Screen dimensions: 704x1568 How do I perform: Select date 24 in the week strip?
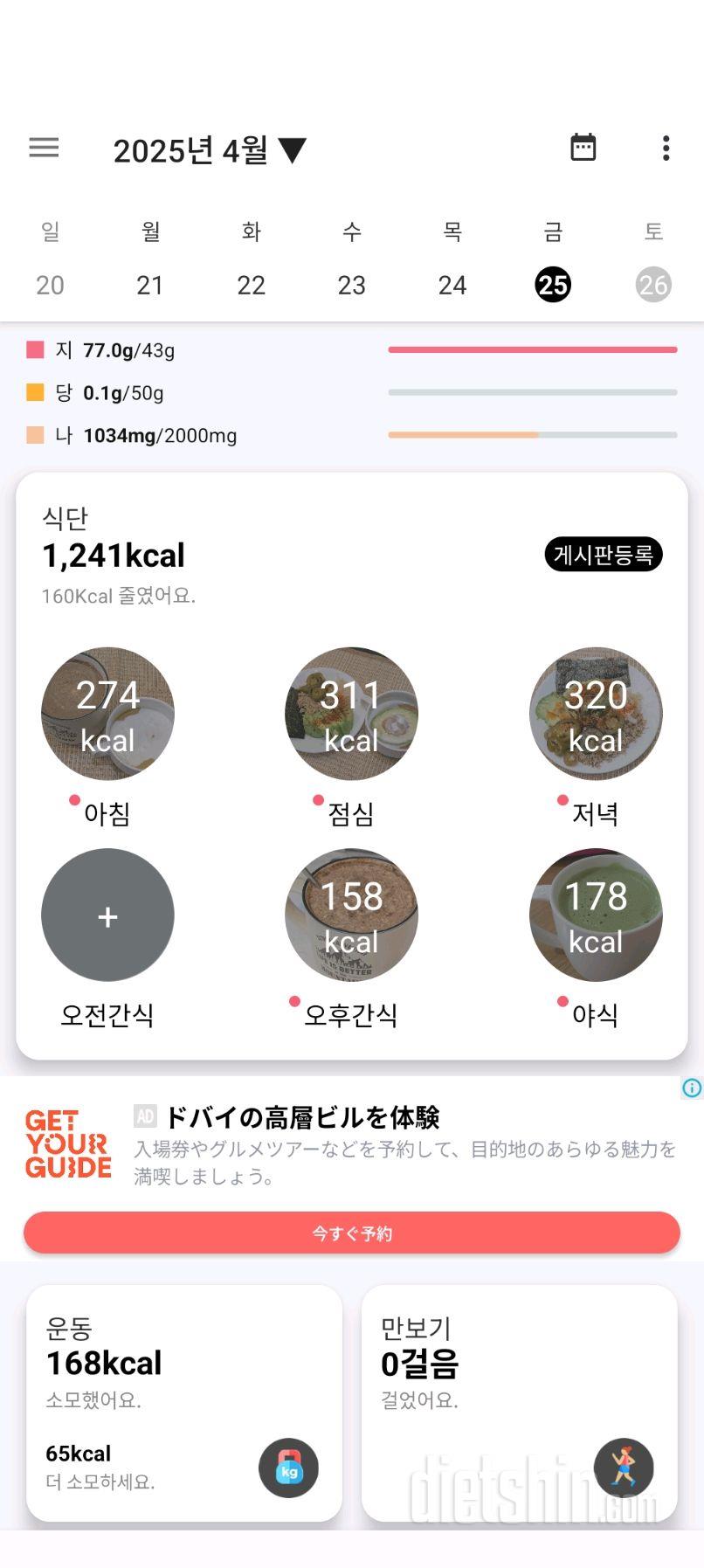pyautogui.click(x=452, y=285)
